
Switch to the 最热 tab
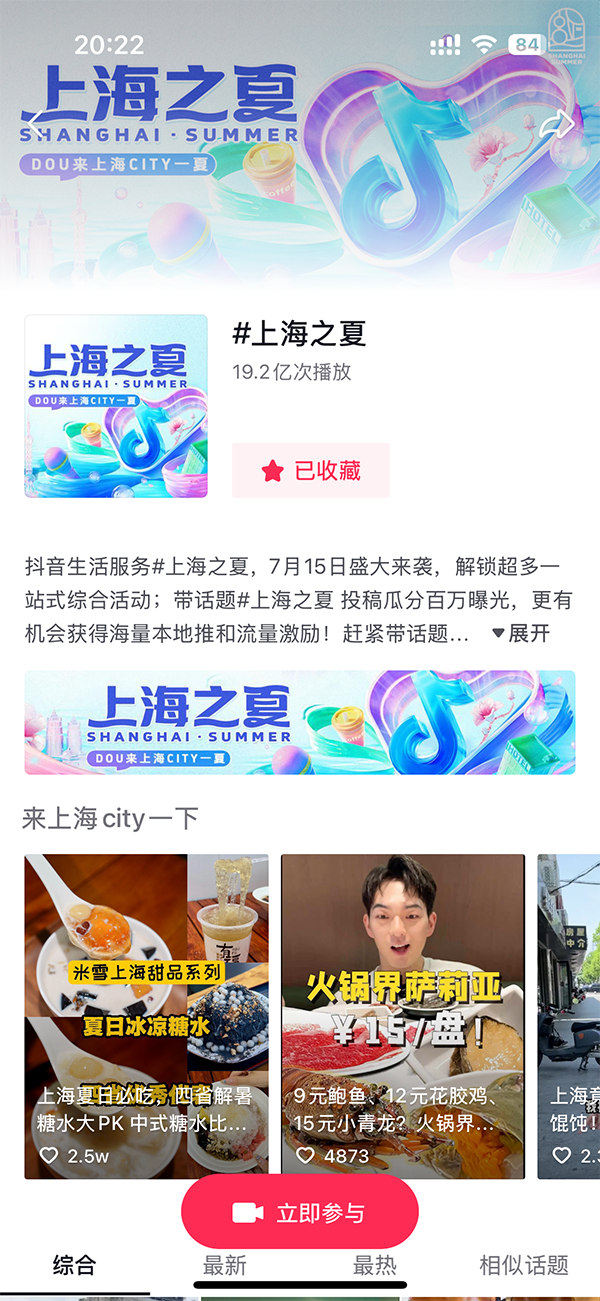(375, 1265)
